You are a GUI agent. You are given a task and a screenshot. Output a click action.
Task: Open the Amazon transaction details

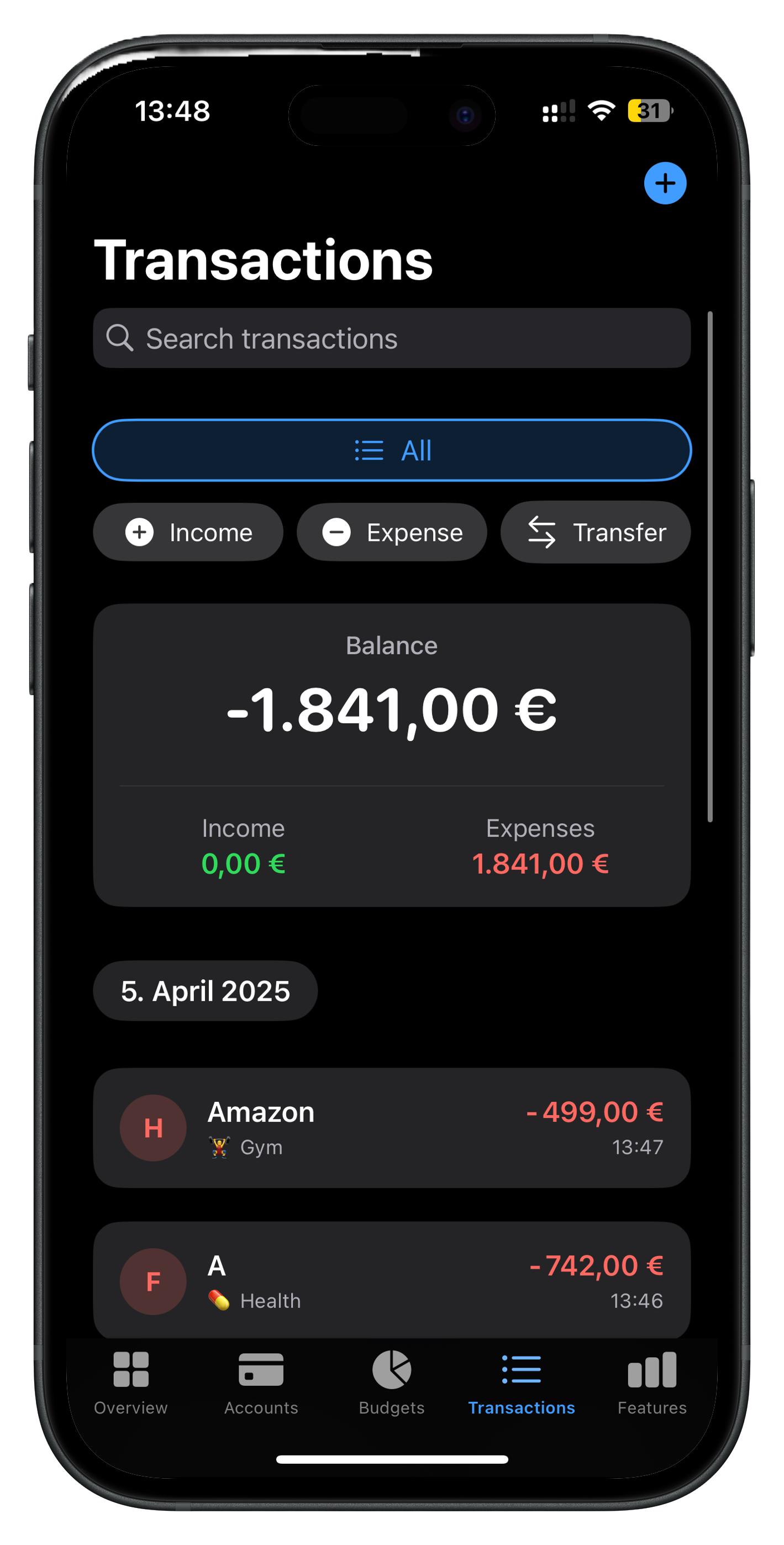click(392, 1128)
